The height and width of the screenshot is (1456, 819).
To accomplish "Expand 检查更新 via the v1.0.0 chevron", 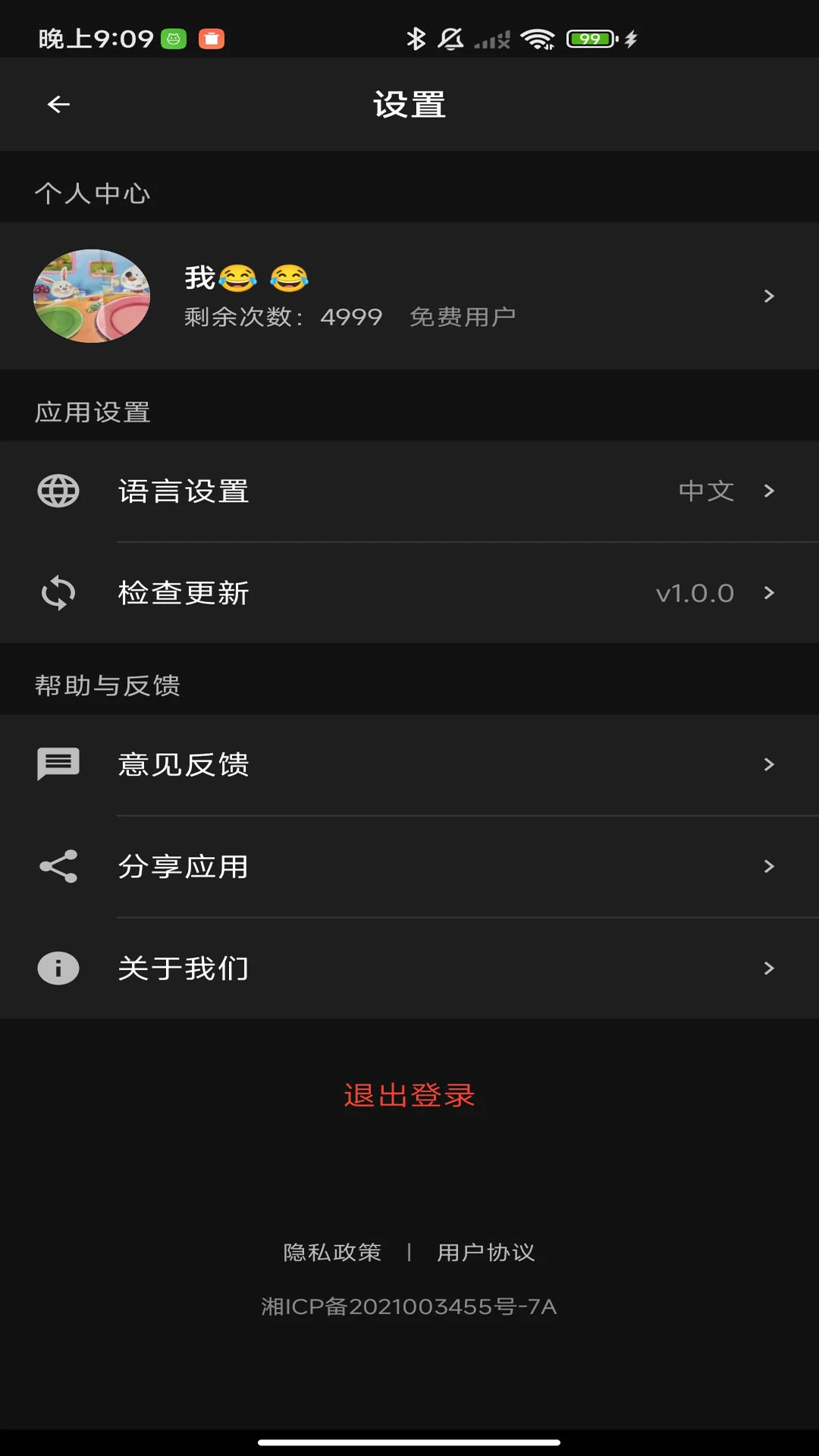I will (770, 594).
